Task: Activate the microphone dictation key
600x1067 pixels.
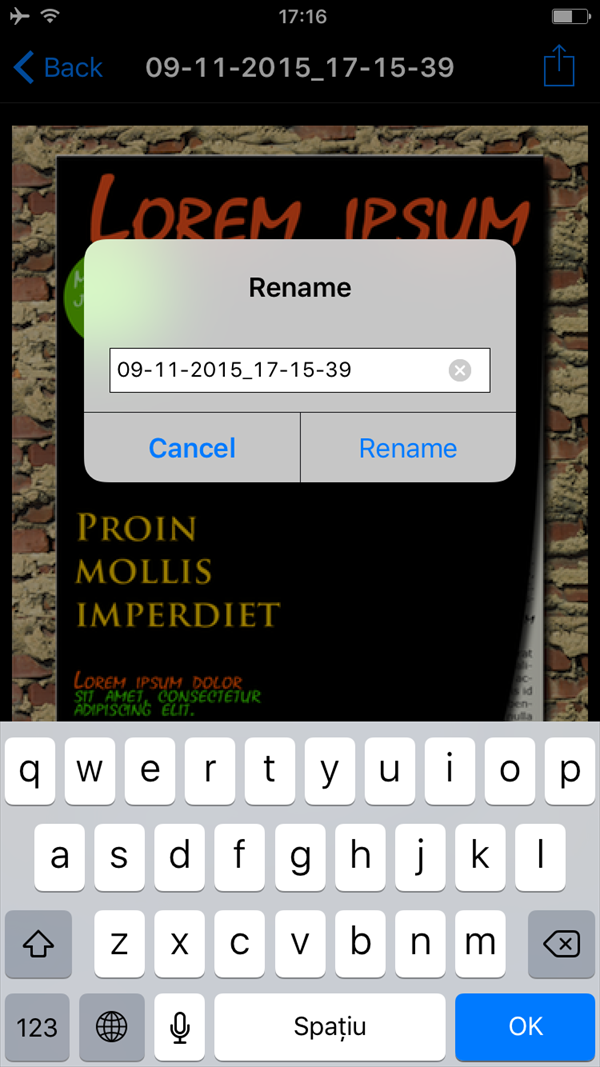Action: [180, 1027]
